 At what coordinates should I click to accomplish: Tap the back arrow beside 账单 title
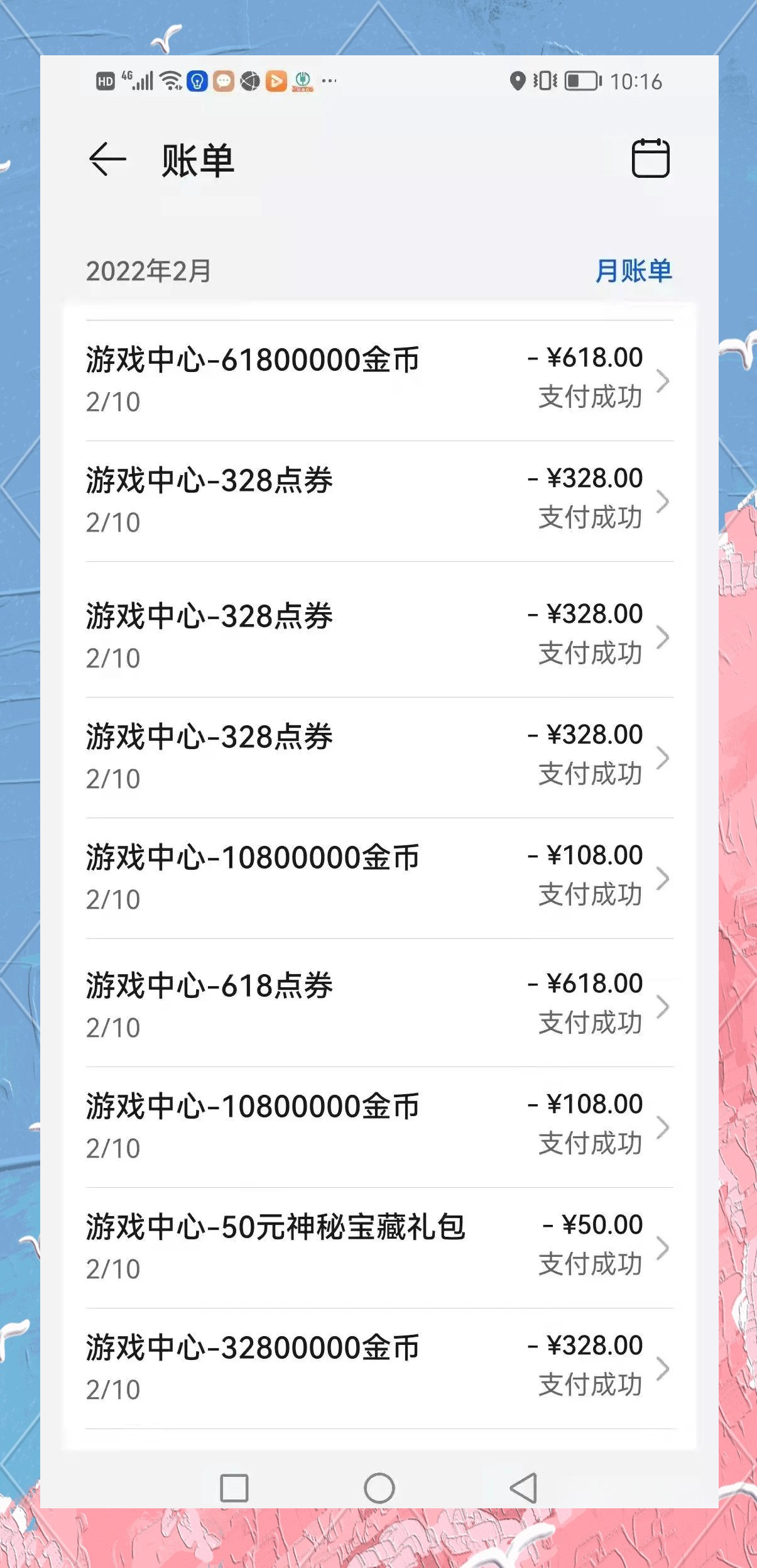tap(108, 160)
